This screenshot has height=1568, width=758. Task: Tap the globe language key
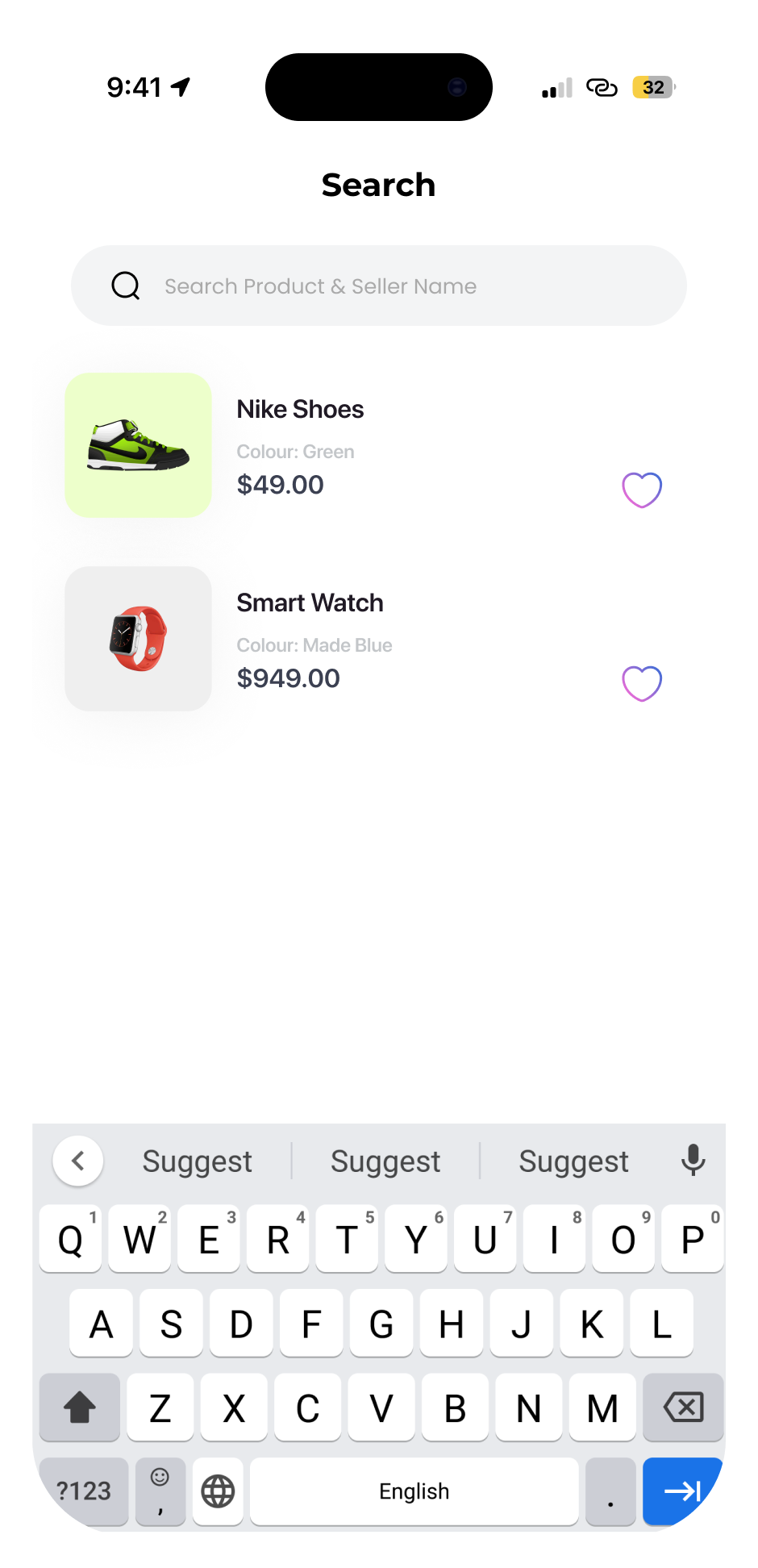click(x=218, y=1491)
